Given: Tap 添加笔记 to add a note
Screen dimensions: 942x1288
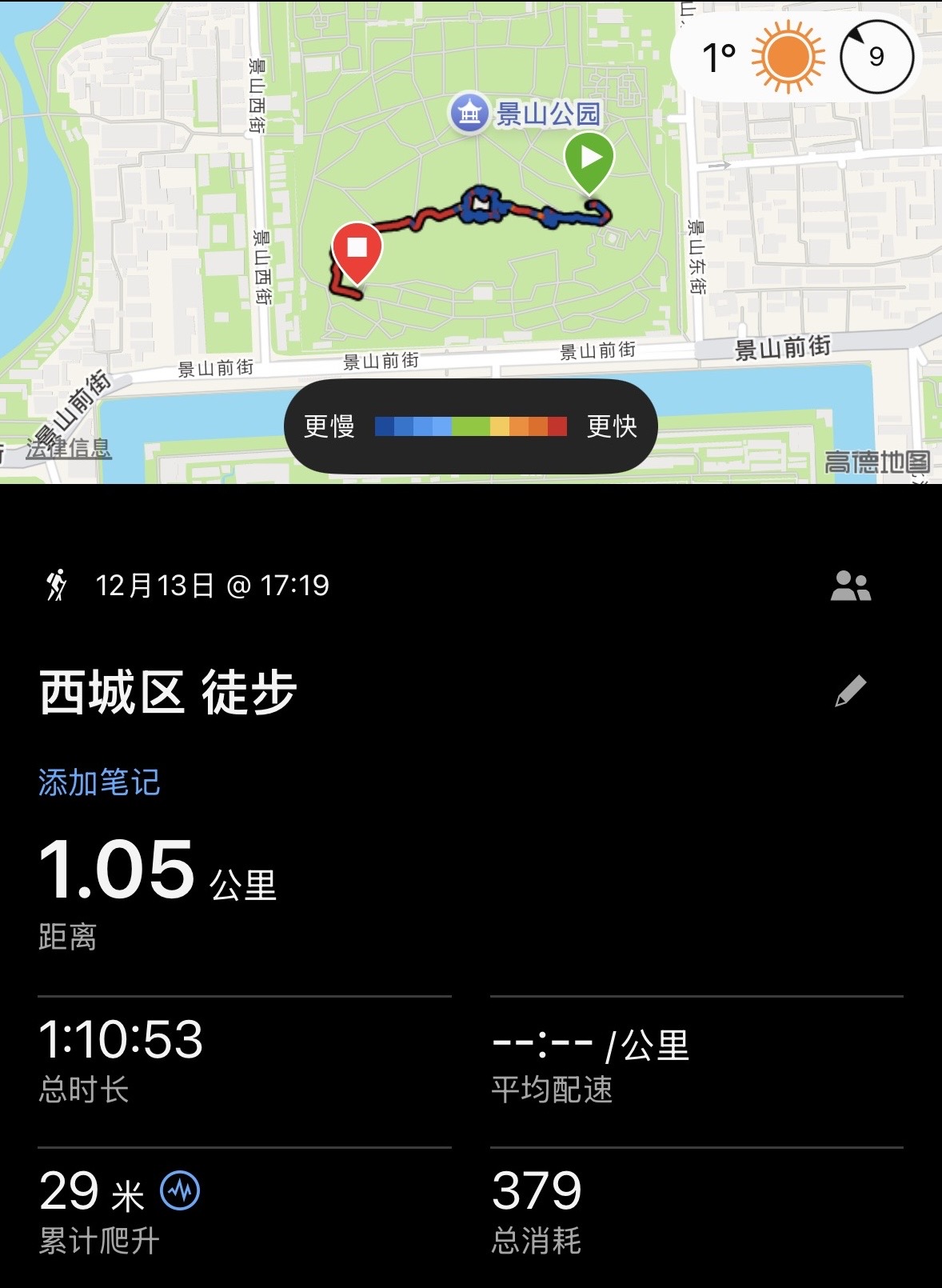Looking at the screenshot, I should [x=99, y=782].
